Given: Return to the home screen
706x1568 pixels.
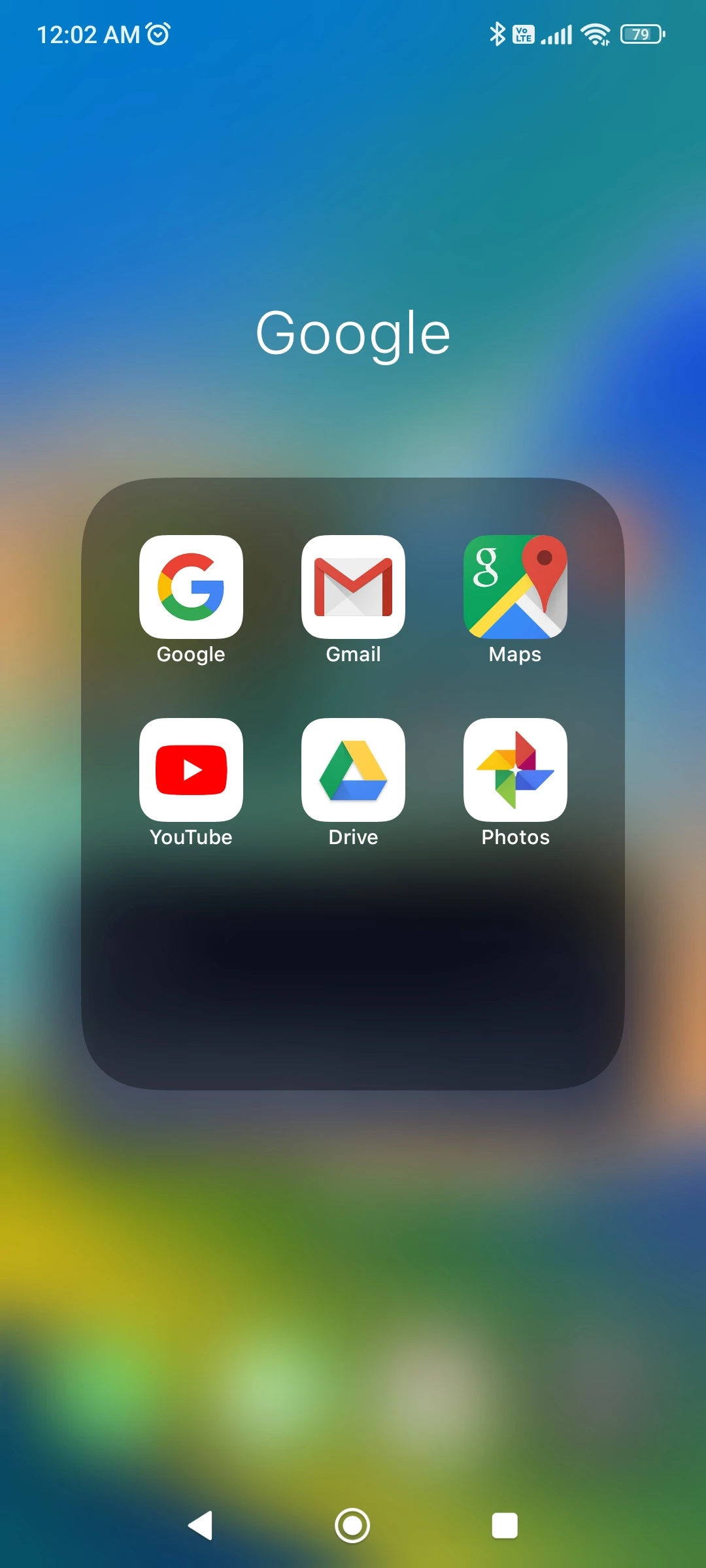Looking at the screenshot, I should click(352, 1526).
